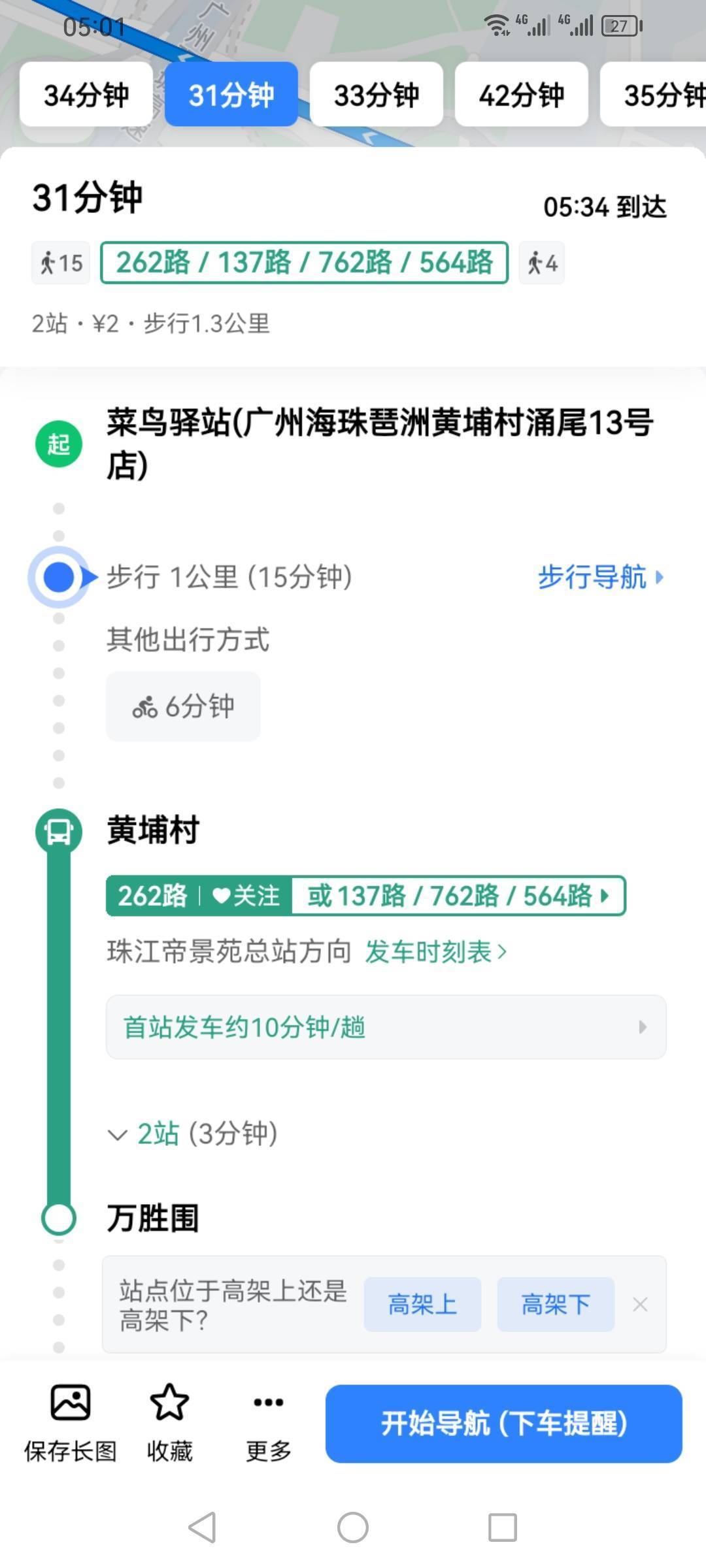The width and height of the screenshot is (706, 1568).
Task: Go back using system back button
Action: (202, 1527)
